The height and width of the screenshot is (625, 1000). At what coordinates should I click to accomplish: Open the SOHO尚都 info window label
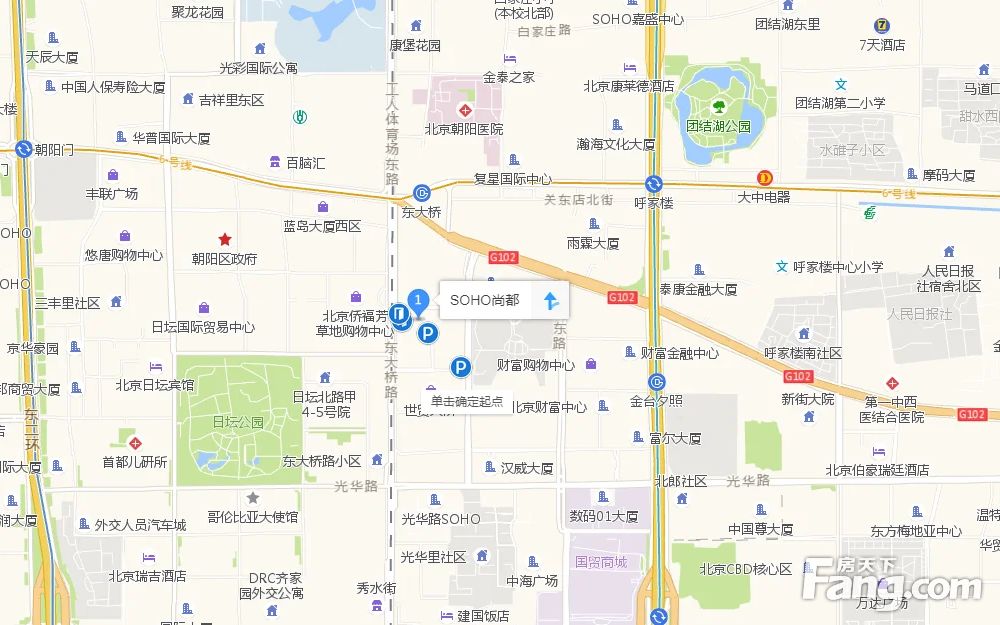485,300
